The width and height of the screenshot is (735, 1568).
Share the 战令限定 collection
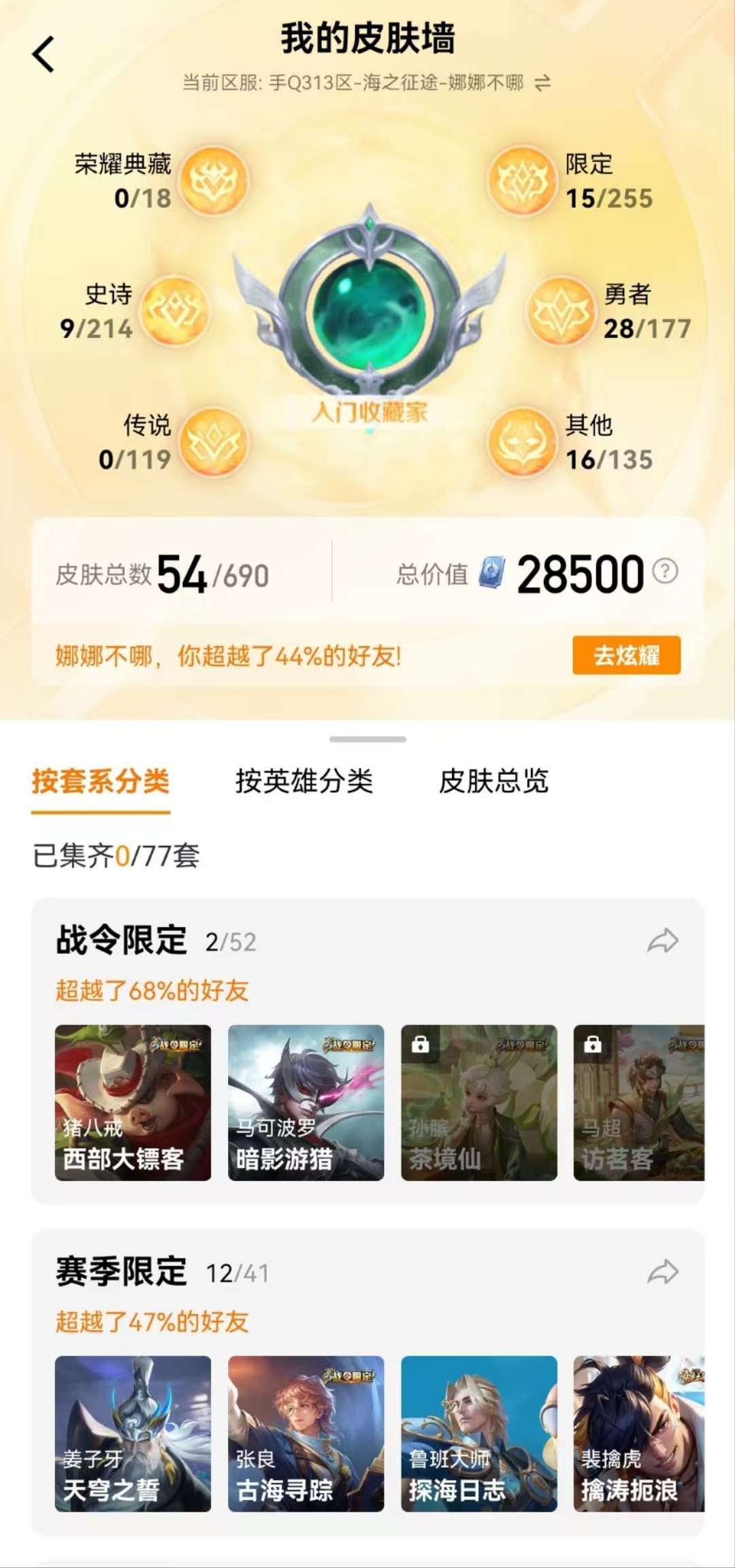coord(663,941)
